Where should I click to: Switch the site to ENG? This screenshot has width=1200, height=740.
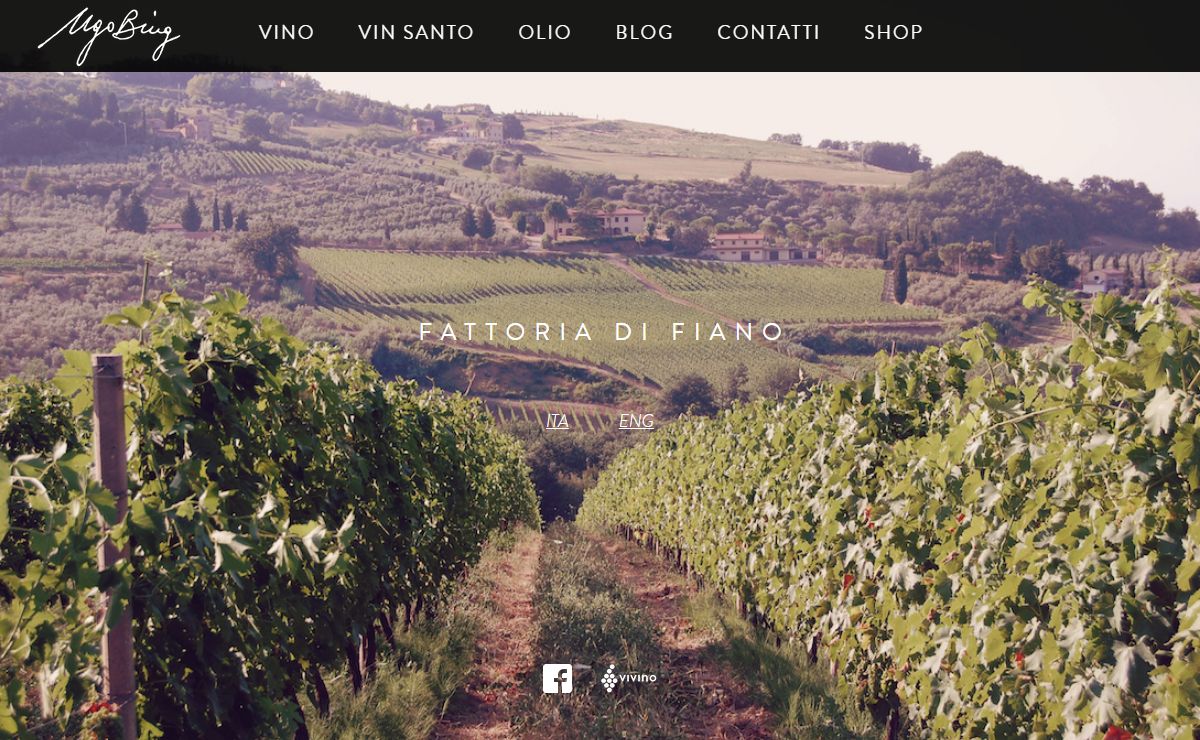coord(636,421)
